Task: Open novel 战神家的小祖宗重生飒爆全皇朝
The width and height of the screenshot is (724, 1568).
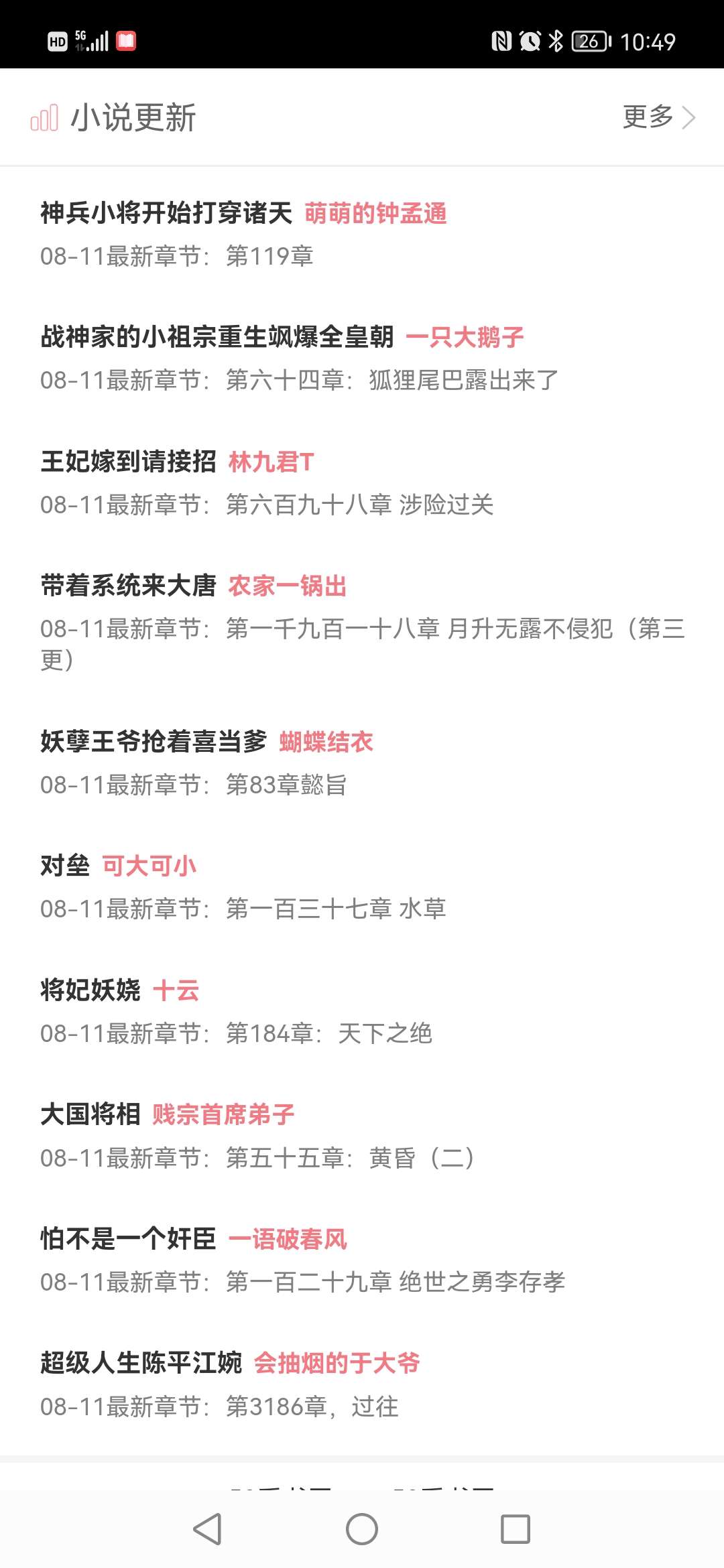Action: coord(217,337)
